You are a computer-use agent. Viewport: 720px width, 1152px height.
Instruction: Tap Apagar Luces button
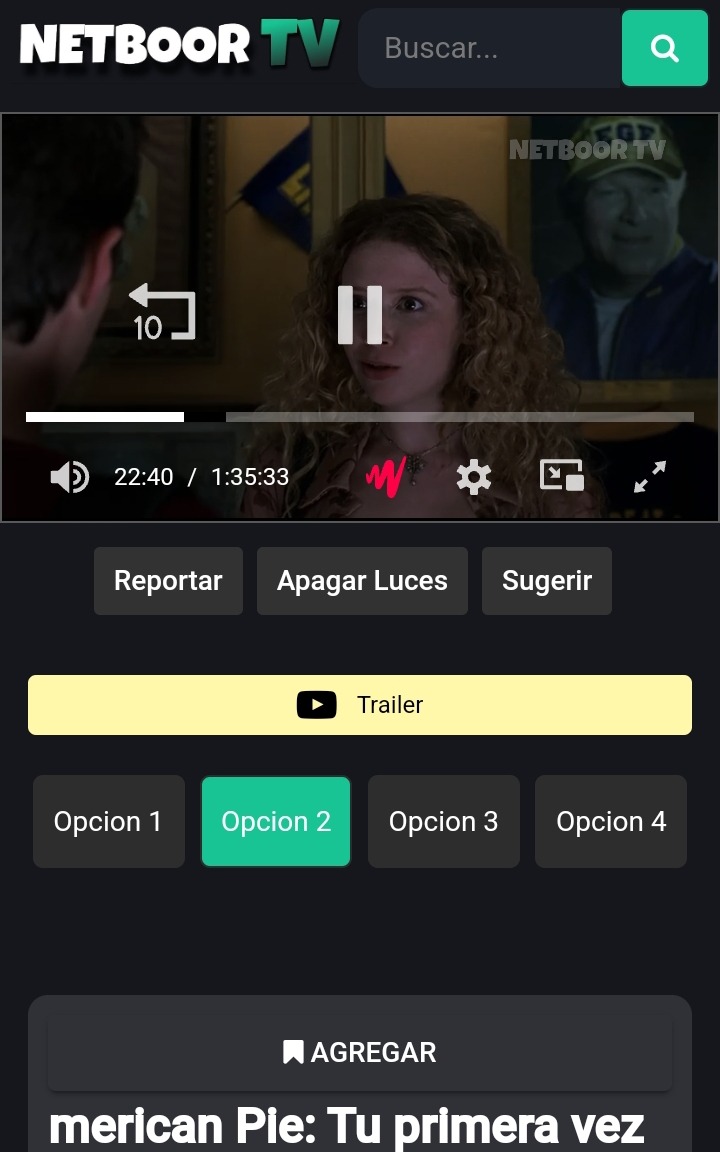coord(362,581)
